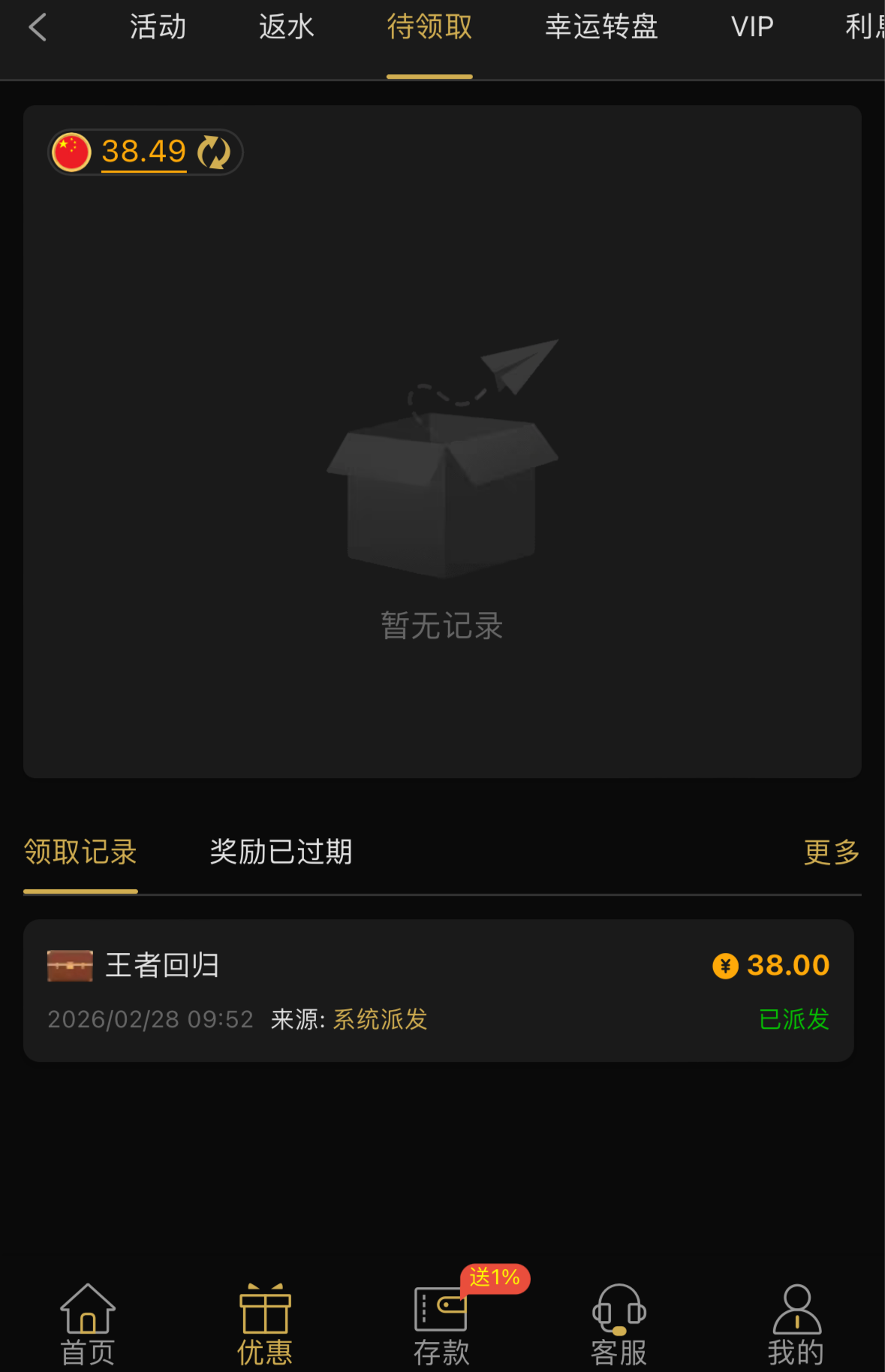Refresh the 38.49 balance
Image resolution: width=885 pixels, height=1372 pixels.
click(214, 152)
